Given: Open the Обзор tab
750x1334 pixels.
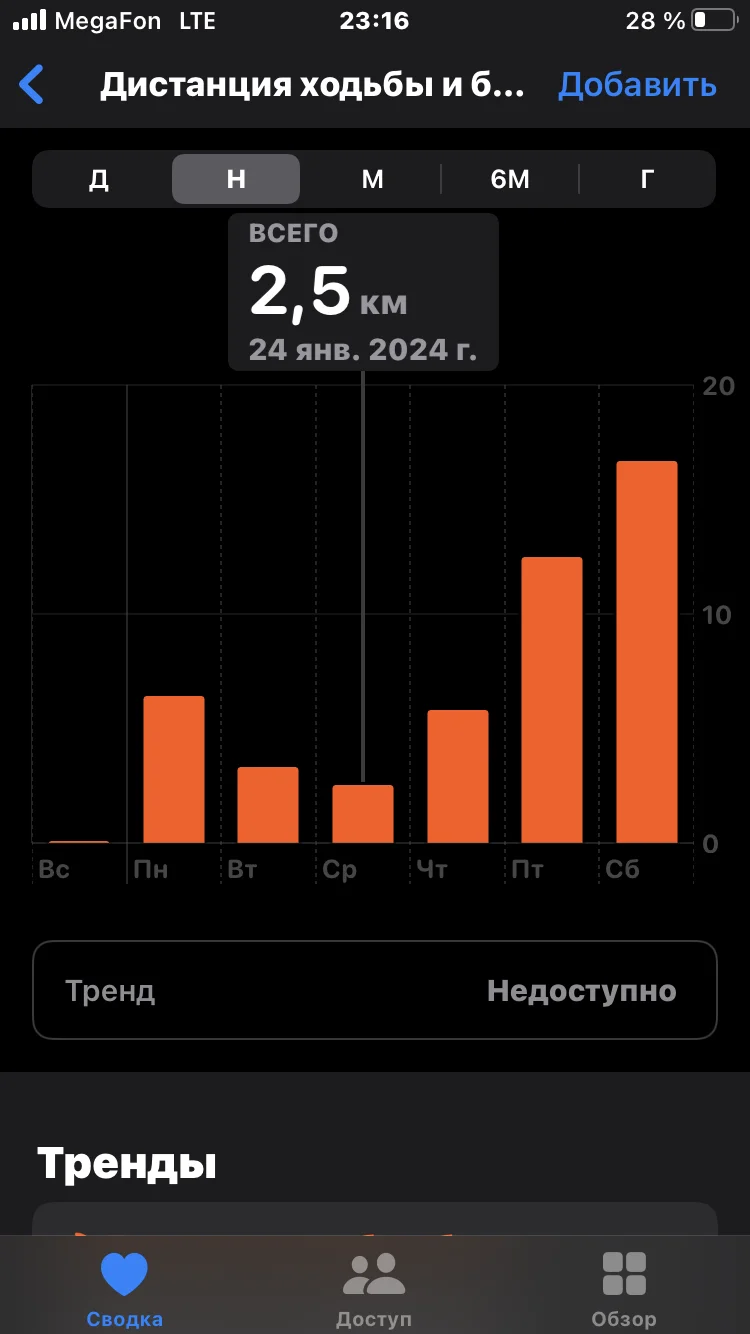Looking at the screenshot, I should click(624, 1288).
